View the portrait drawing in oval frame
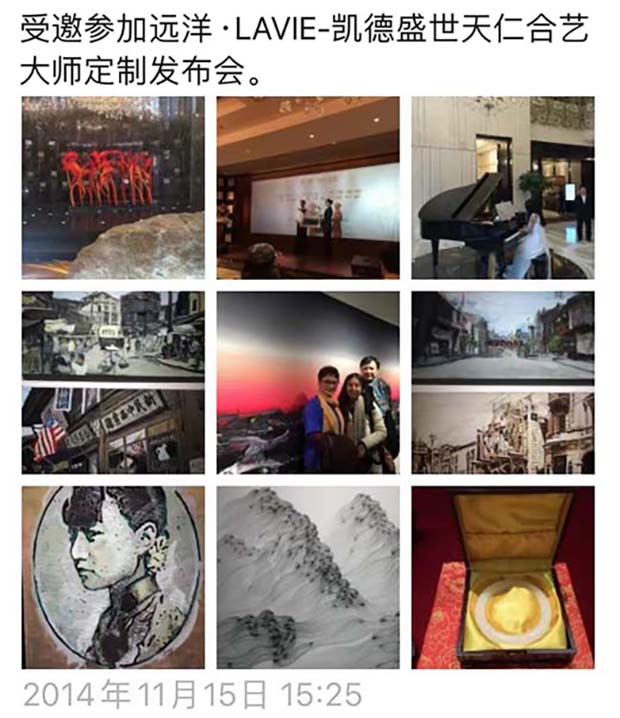 point(113,577)
